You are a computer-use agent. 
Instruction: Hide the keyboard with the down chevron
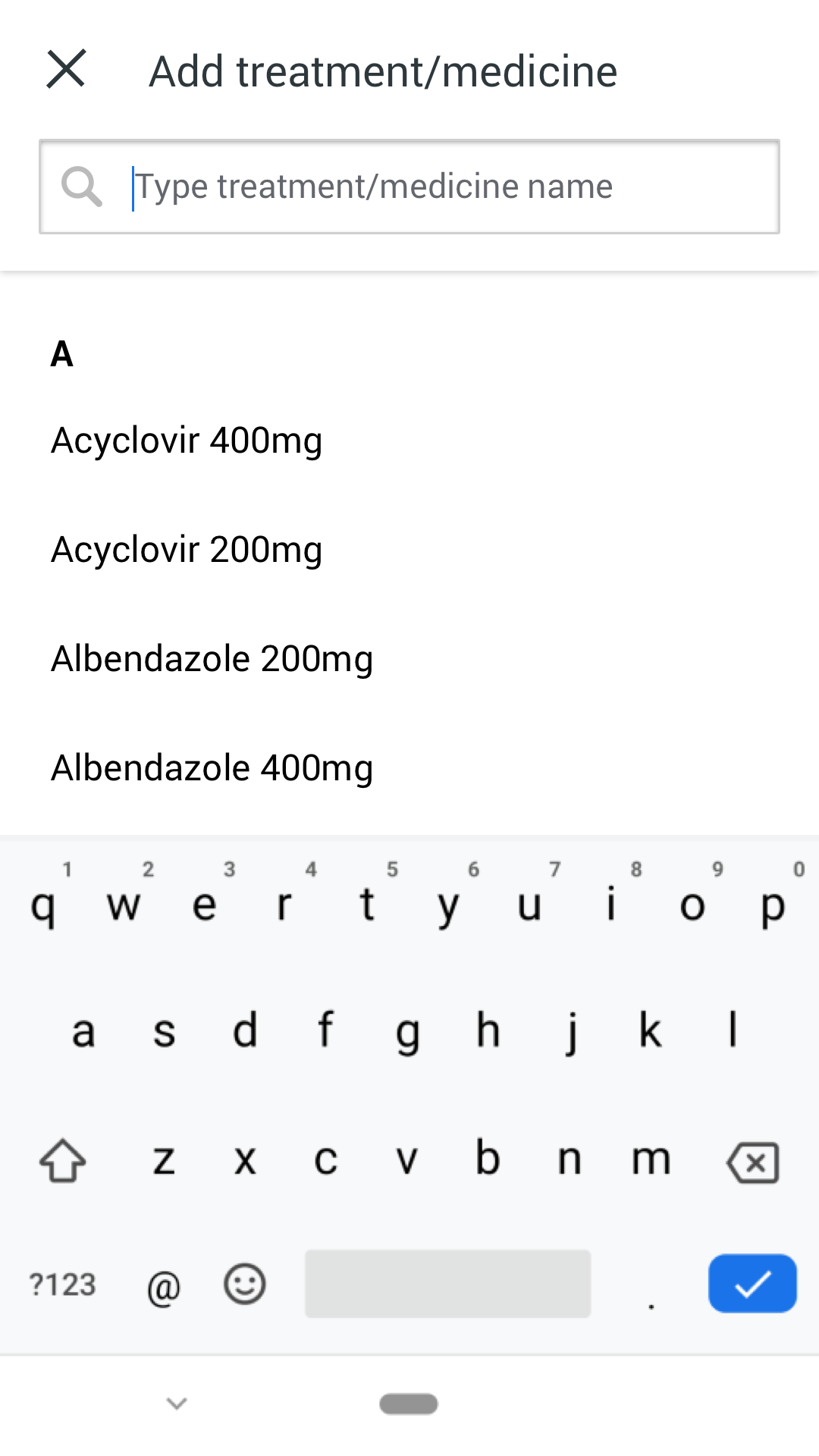click(x=177, y=1404)
